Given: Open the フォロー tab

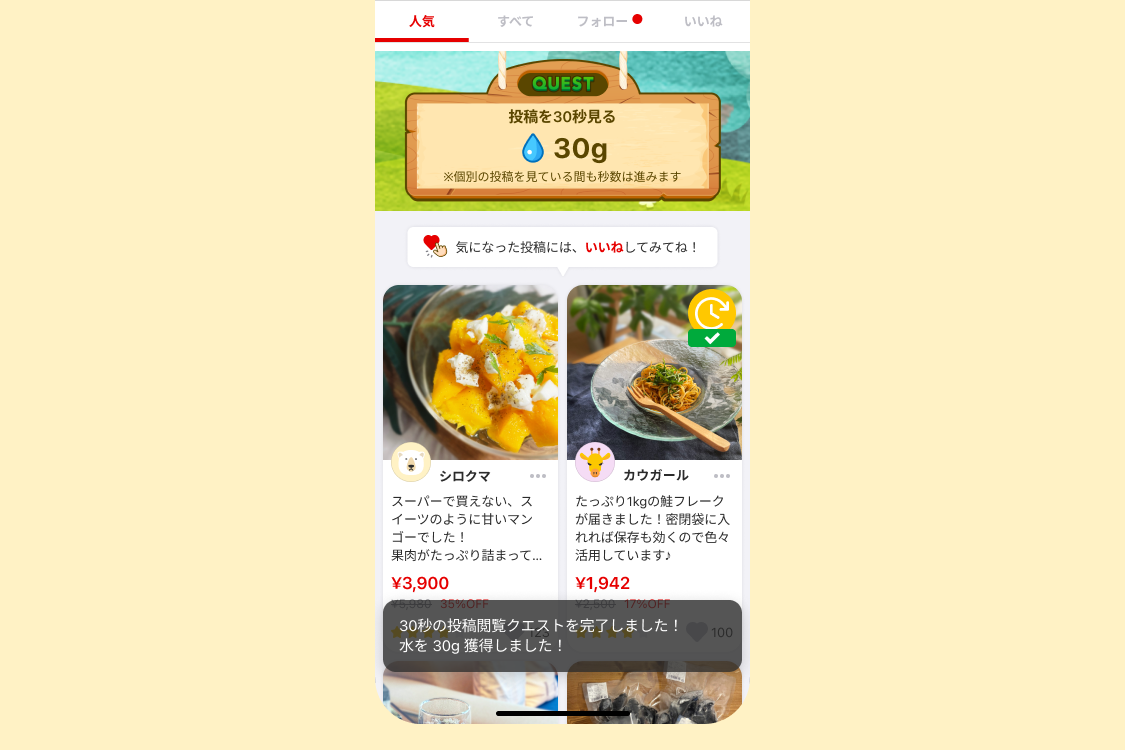Looking at the screenshot, I should (603, 21).
